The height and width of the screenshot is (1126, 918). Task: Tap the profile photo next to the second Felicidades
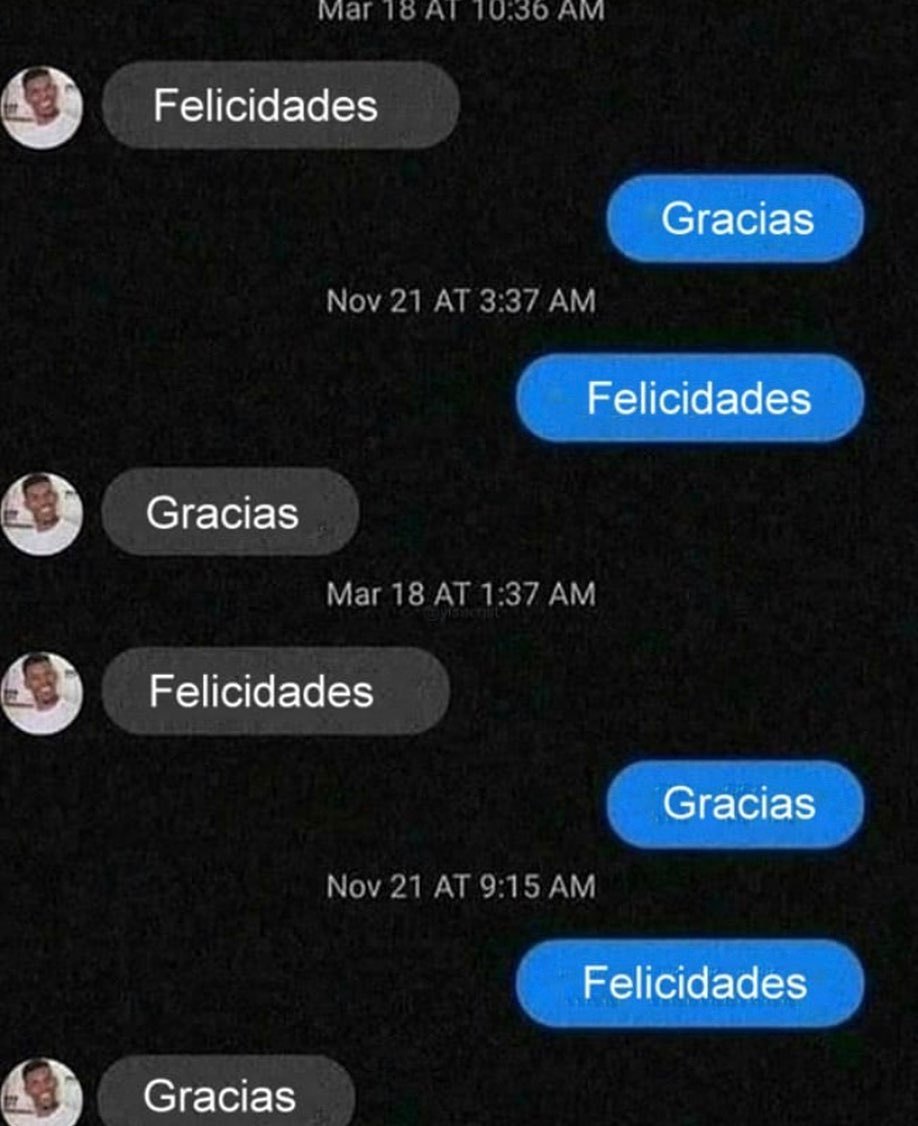42,692
